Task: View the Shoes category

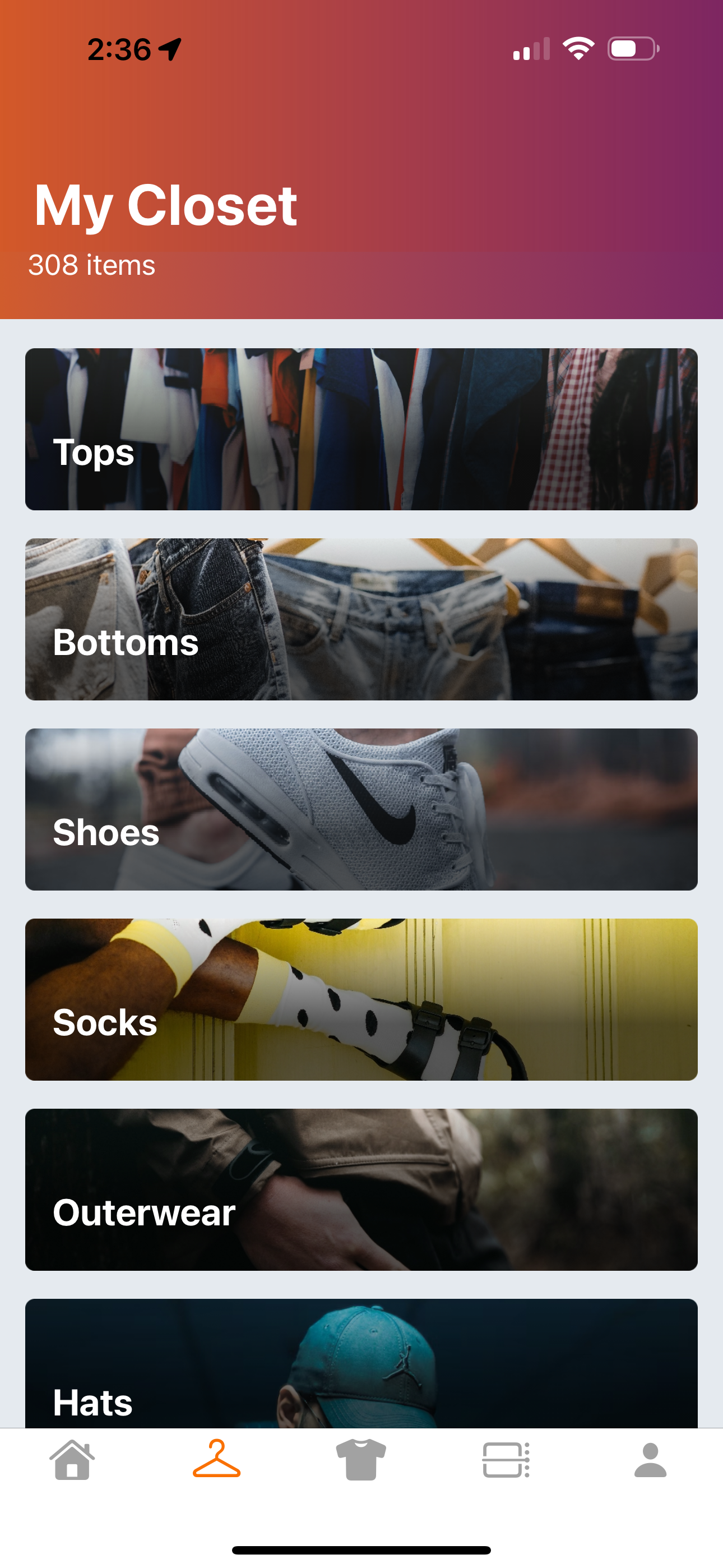Action: point(361,809)
